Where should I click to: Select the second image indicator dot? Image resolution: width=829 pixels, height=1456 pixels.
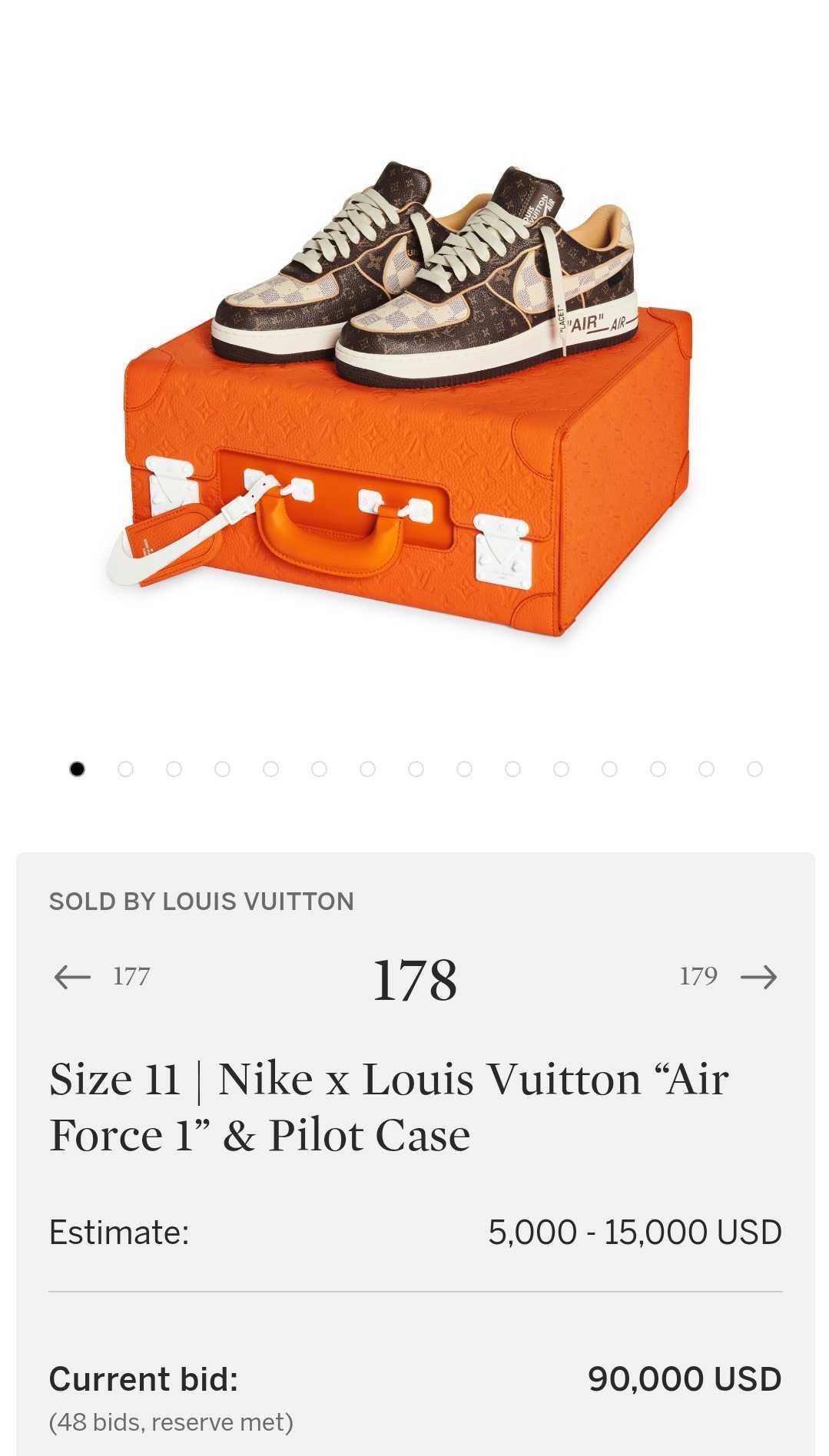click(125, 769)
